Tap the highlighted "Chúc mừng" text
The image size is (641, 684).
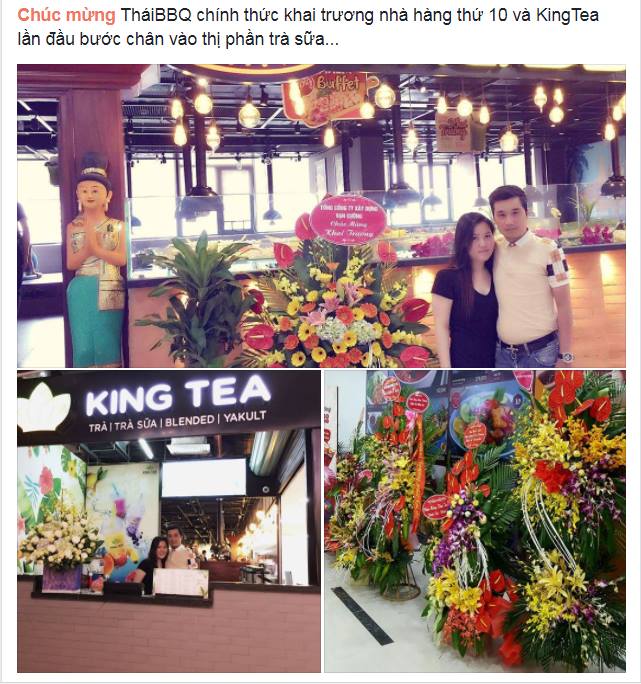[66, 17]
